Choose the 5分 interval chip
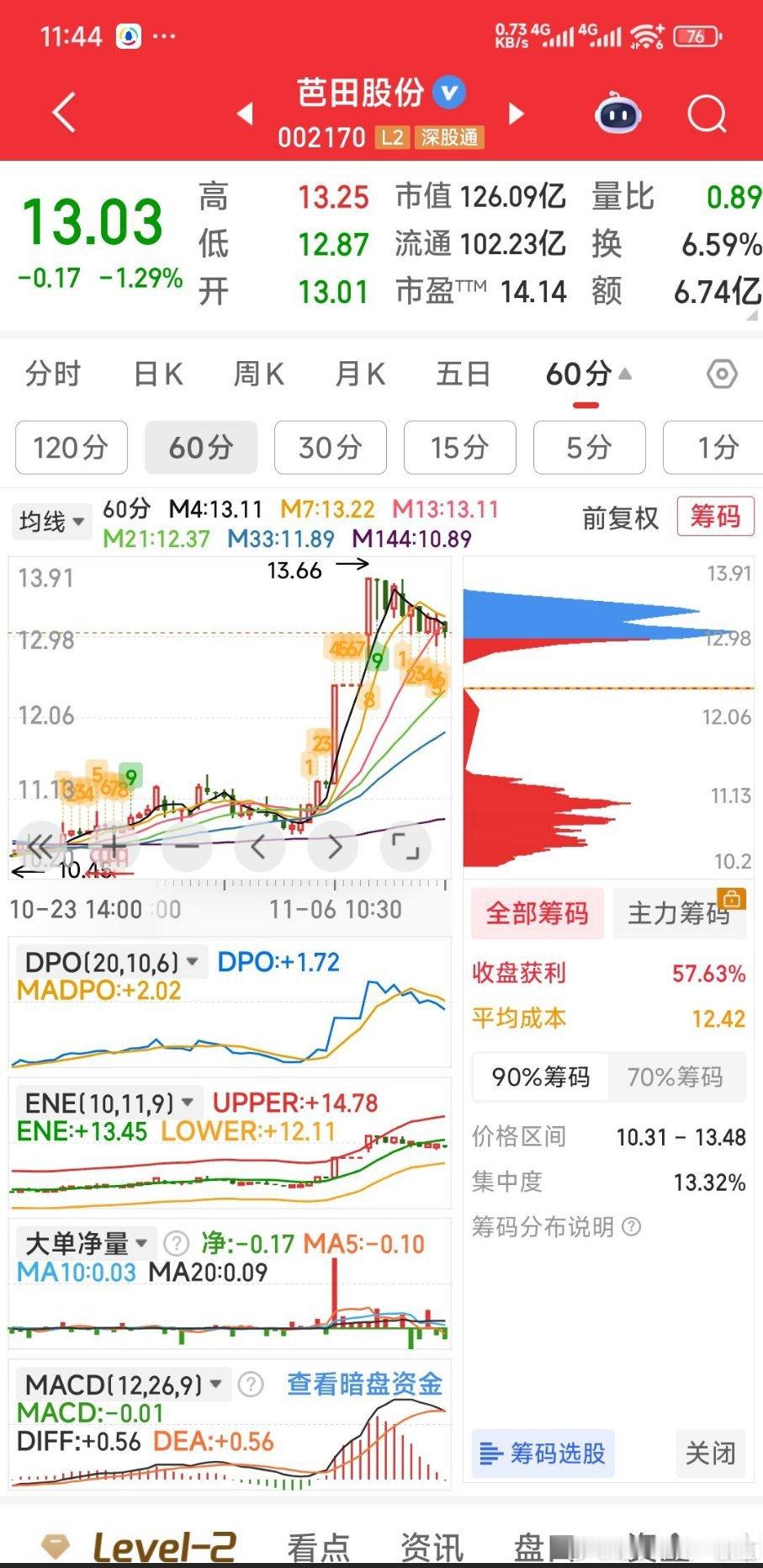The width and height of the screenshot is (763, 1568). click(589, 448)
